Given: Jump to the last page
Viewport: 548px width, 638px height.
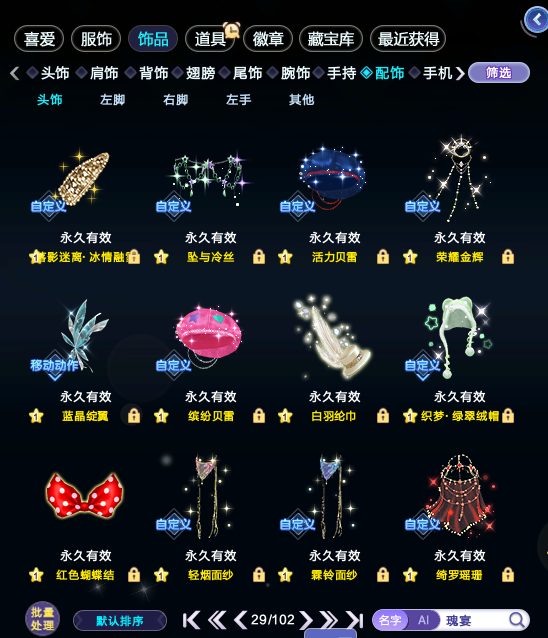Looking at the screenshot, I should click(x=354, y=620).
